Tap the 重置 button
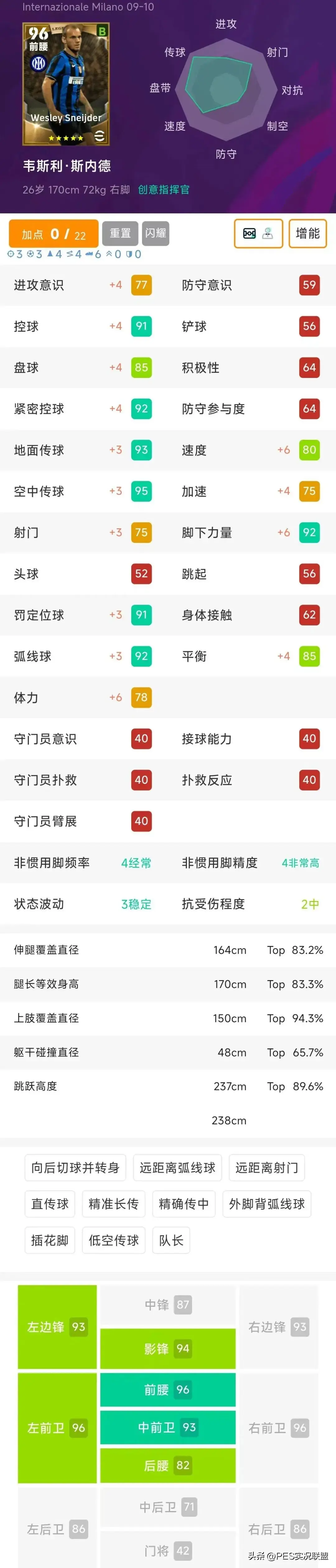The width and height of the screenshot is (336, 1568). click(x=120, y=233)
